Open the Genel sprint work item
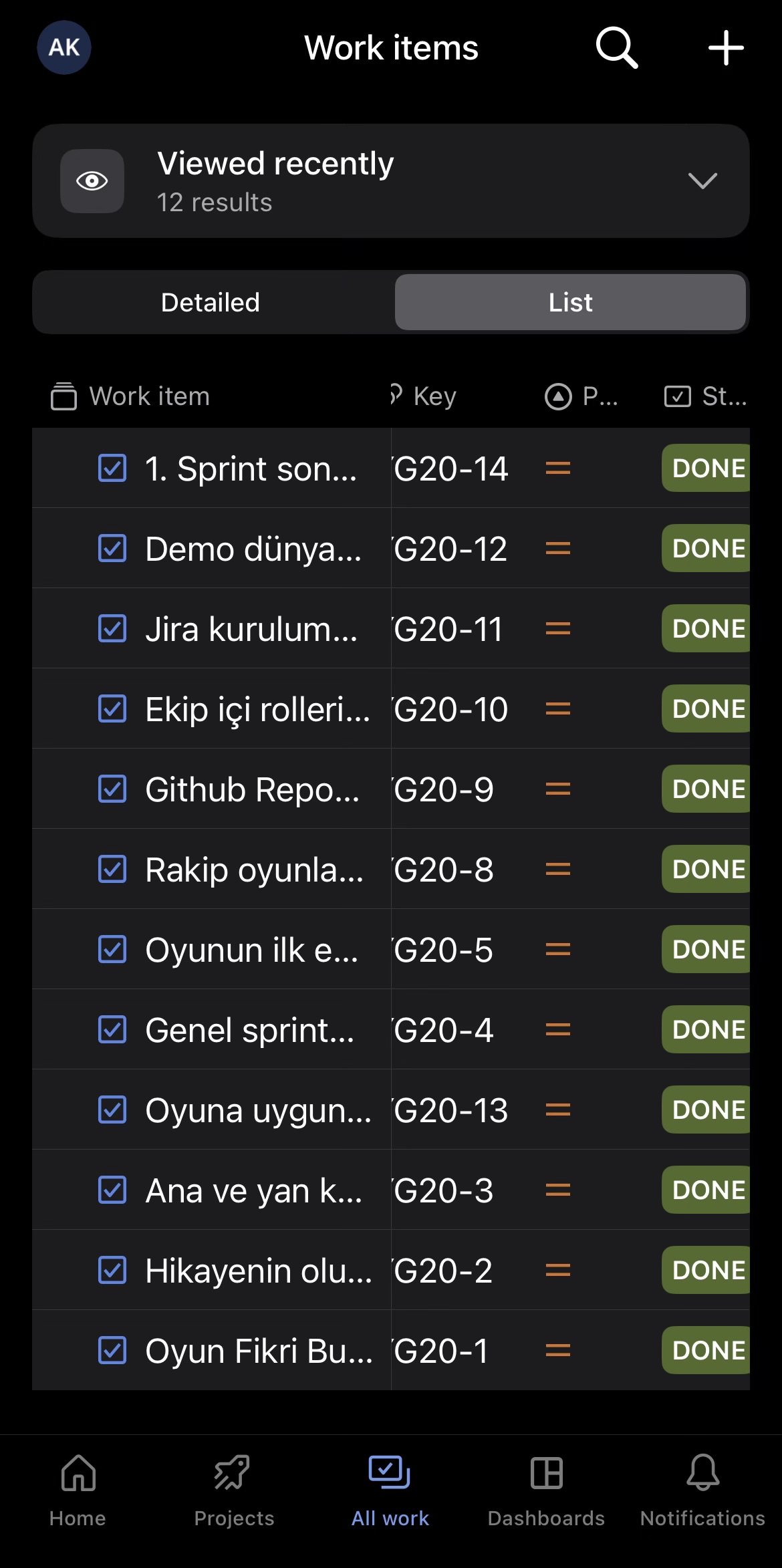Screen dimensions: 782x1568 pyautogui.click(x=391, y=1029)
